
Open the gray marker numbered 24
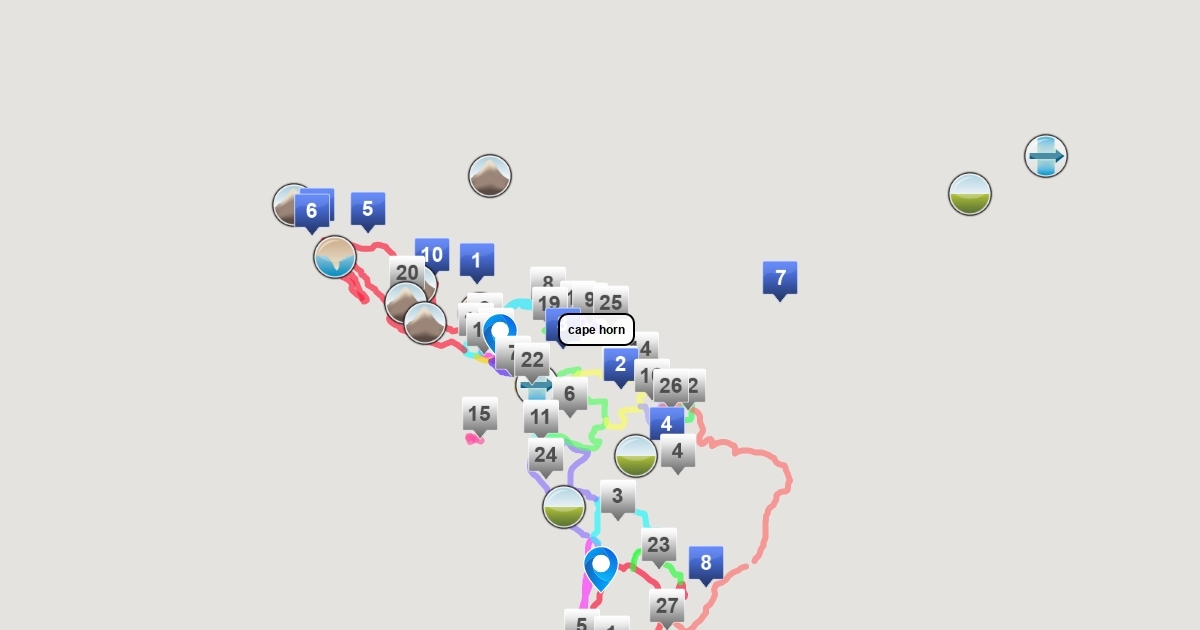coord(545,455)
